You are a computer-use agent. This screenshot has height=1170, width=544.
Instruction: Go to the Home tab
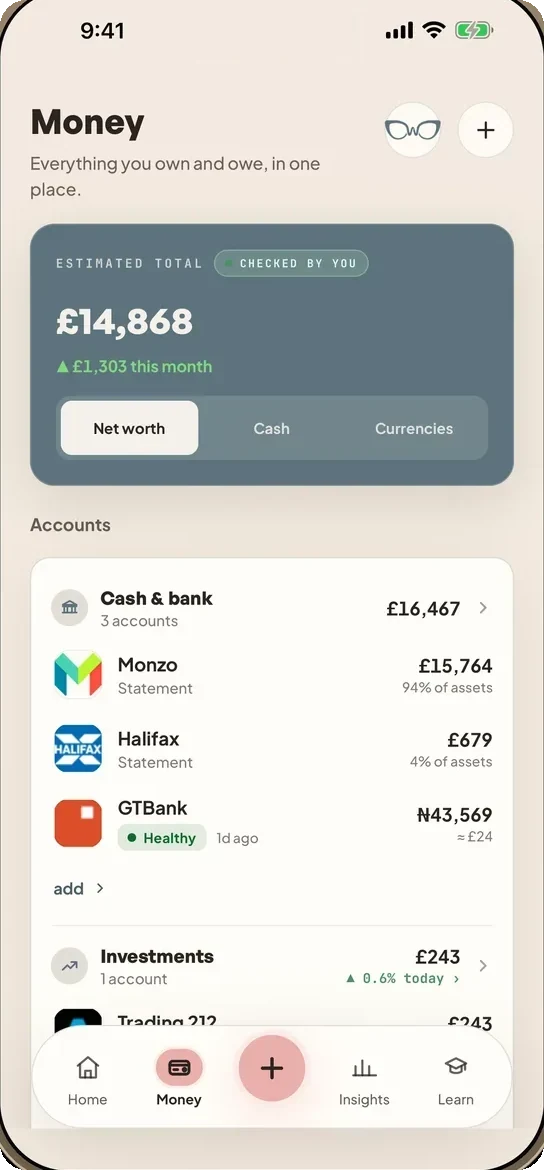[87, 1080]
